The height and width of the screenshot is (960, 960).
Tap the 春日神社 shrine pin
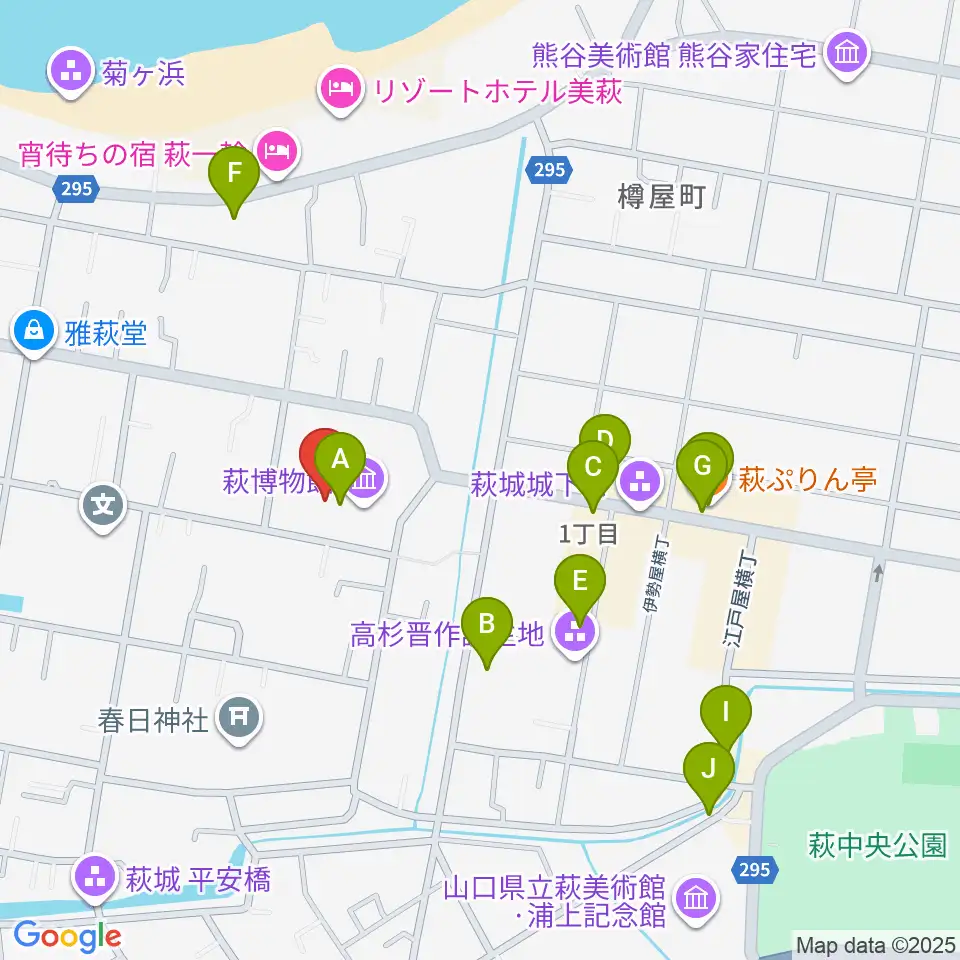239,719
